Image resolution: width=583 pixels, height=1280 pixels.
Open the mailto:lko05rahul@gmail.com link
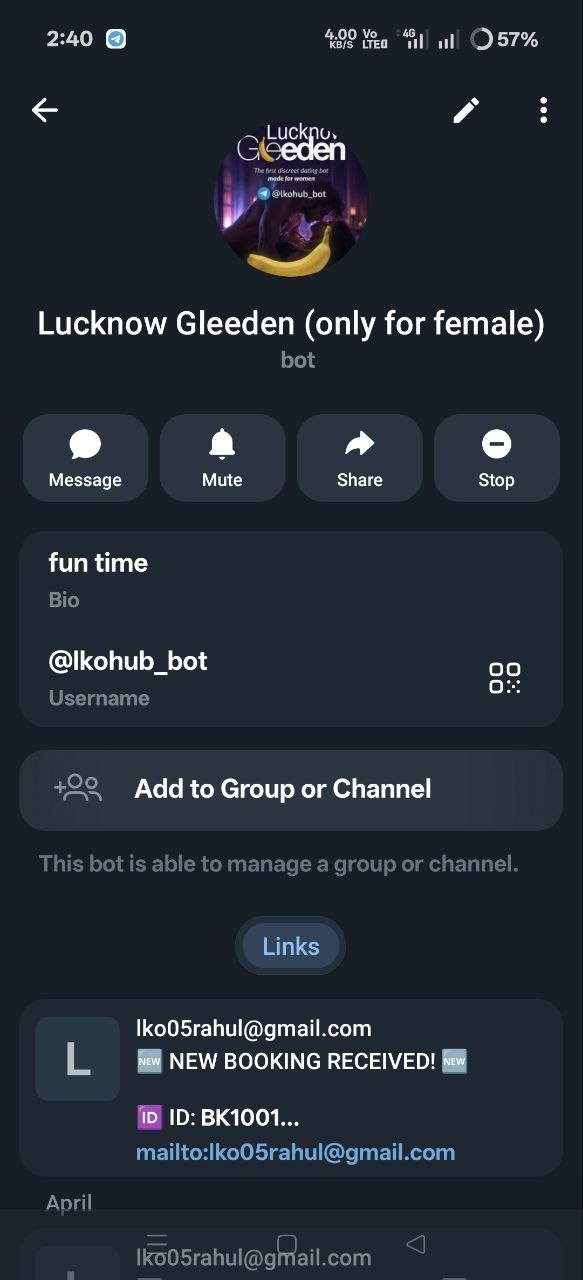pyautogui.click(x=295, y=1152)
